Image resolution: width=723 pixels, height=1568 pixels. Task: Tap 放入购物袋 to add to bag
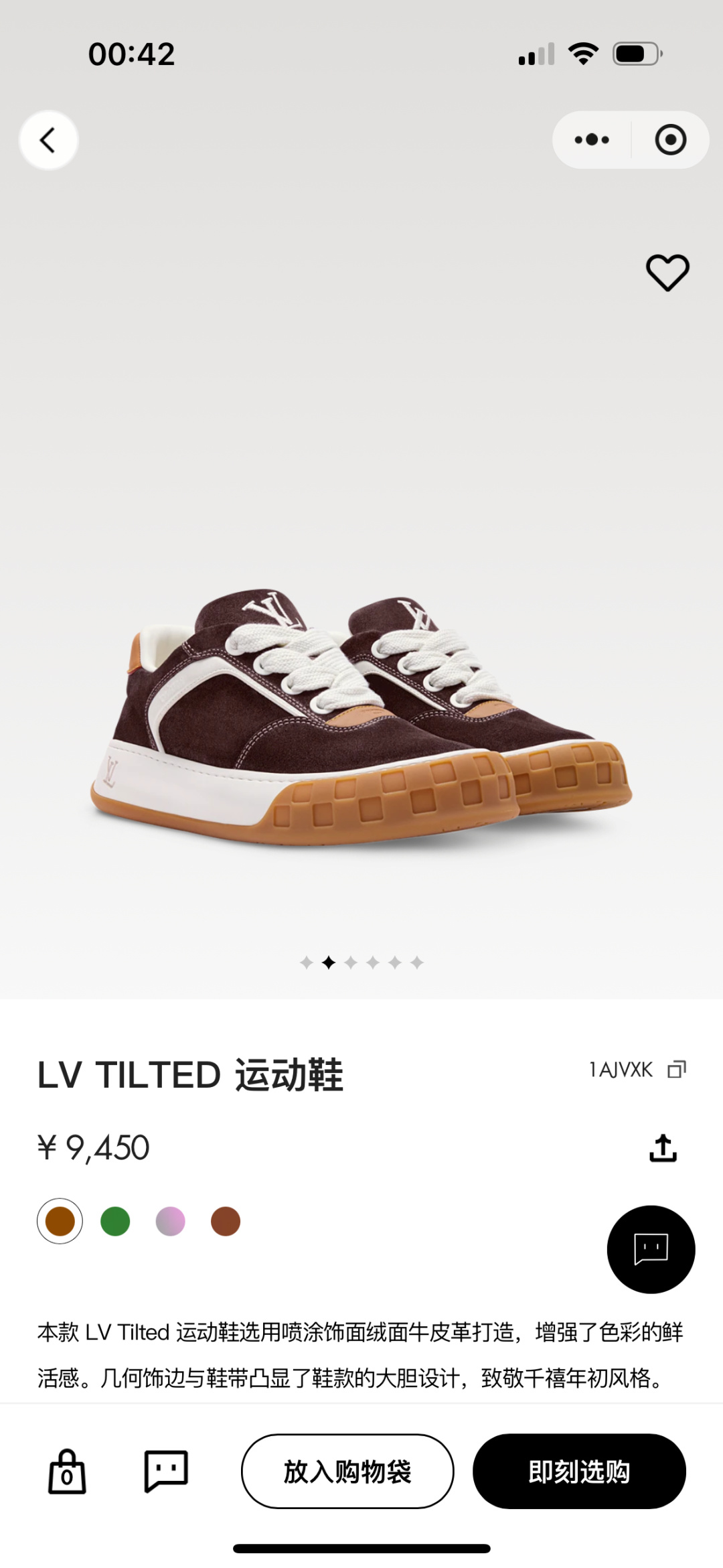(347, 1472)
